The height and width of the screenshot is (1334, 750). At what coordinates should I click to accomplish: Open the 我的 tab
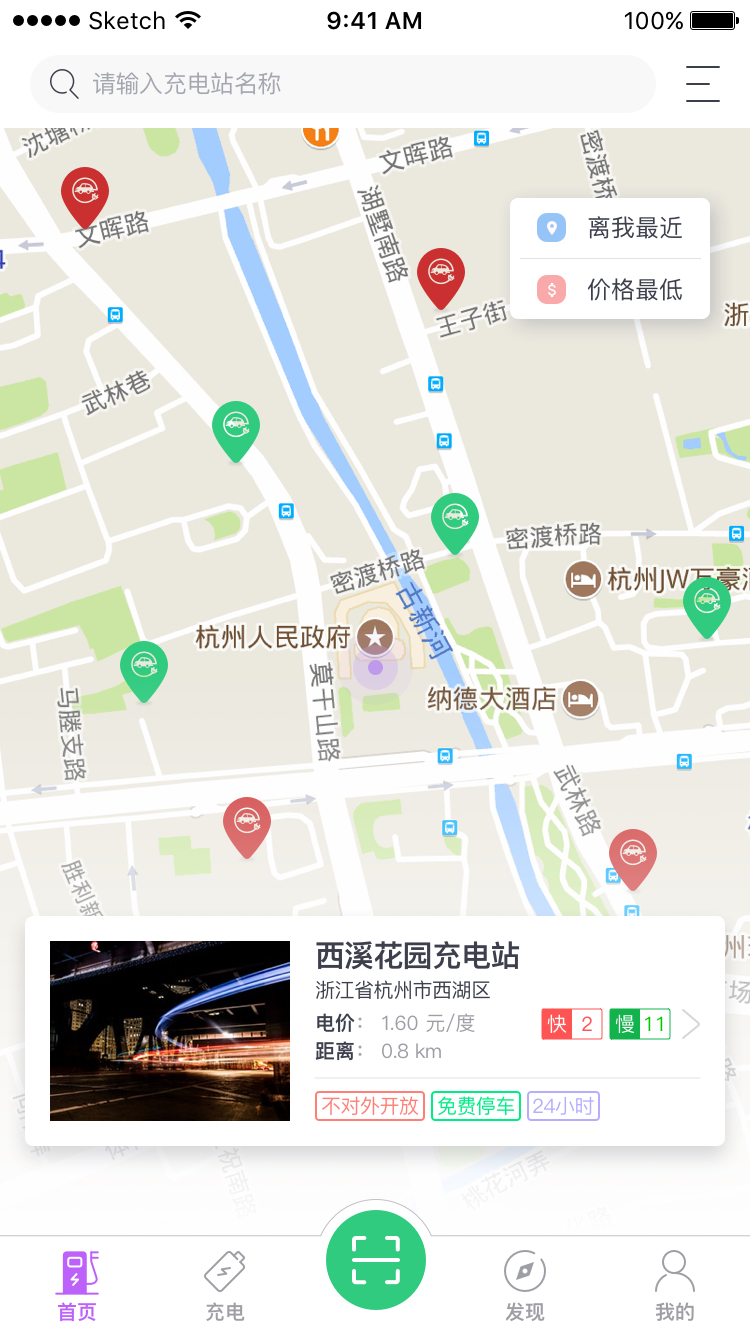[x=675, y=1285]
